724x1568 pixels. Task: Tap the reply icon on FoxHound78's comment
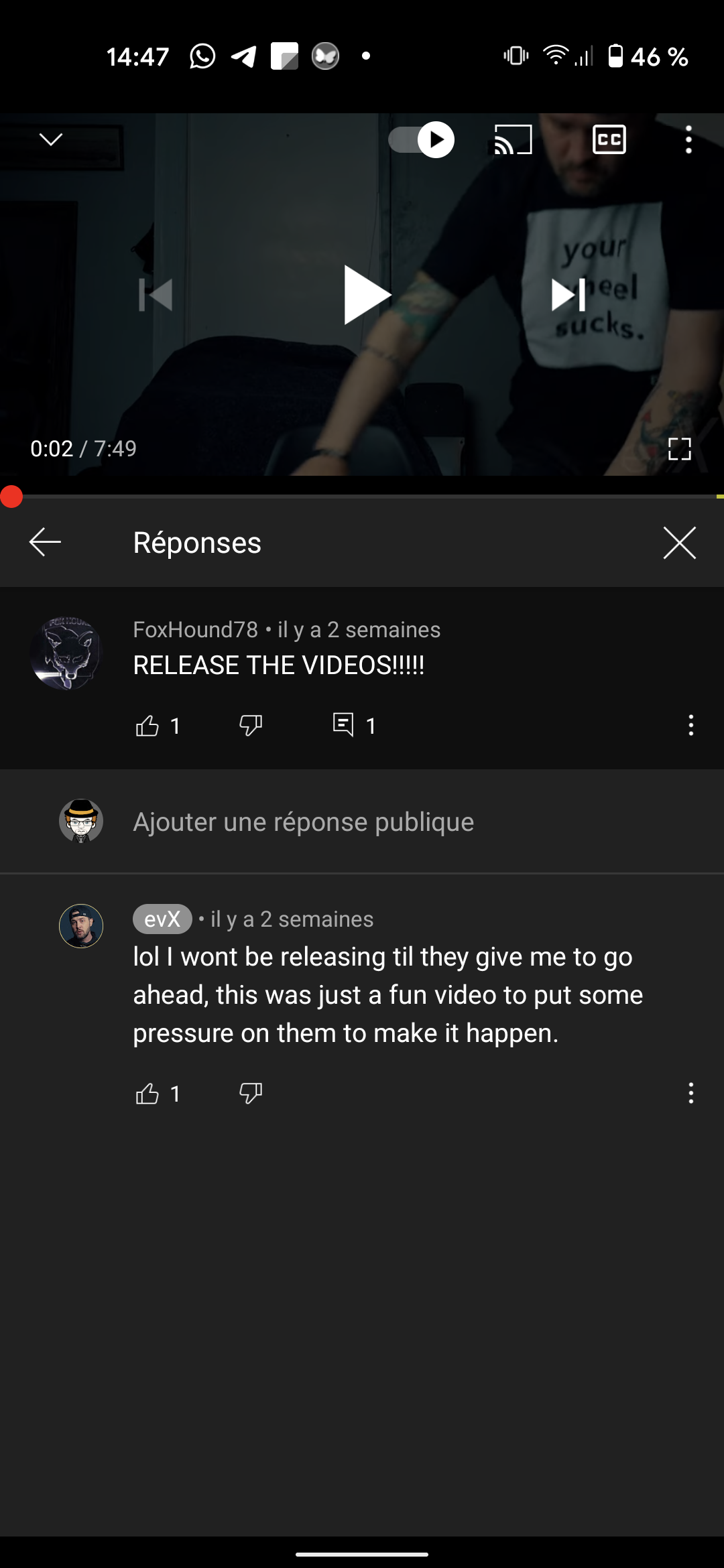click(x=343, y=725)
